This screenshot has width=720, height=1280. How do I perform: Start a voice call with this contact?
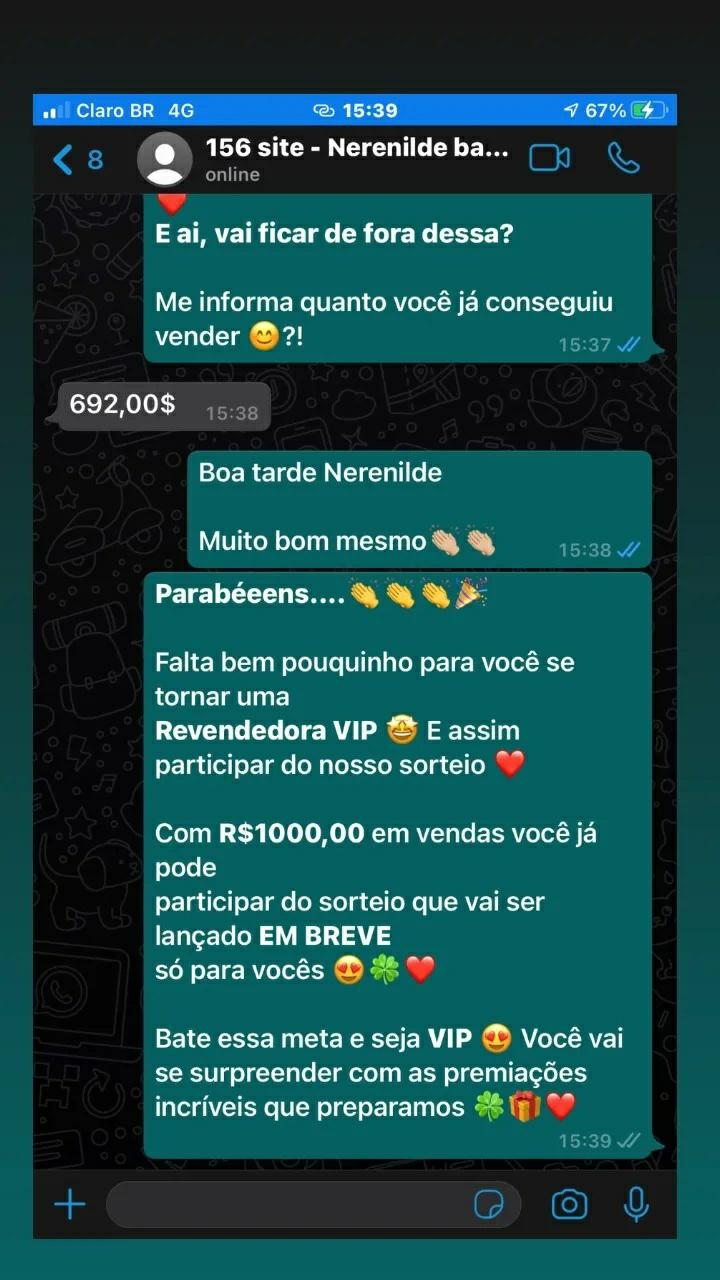624,158
